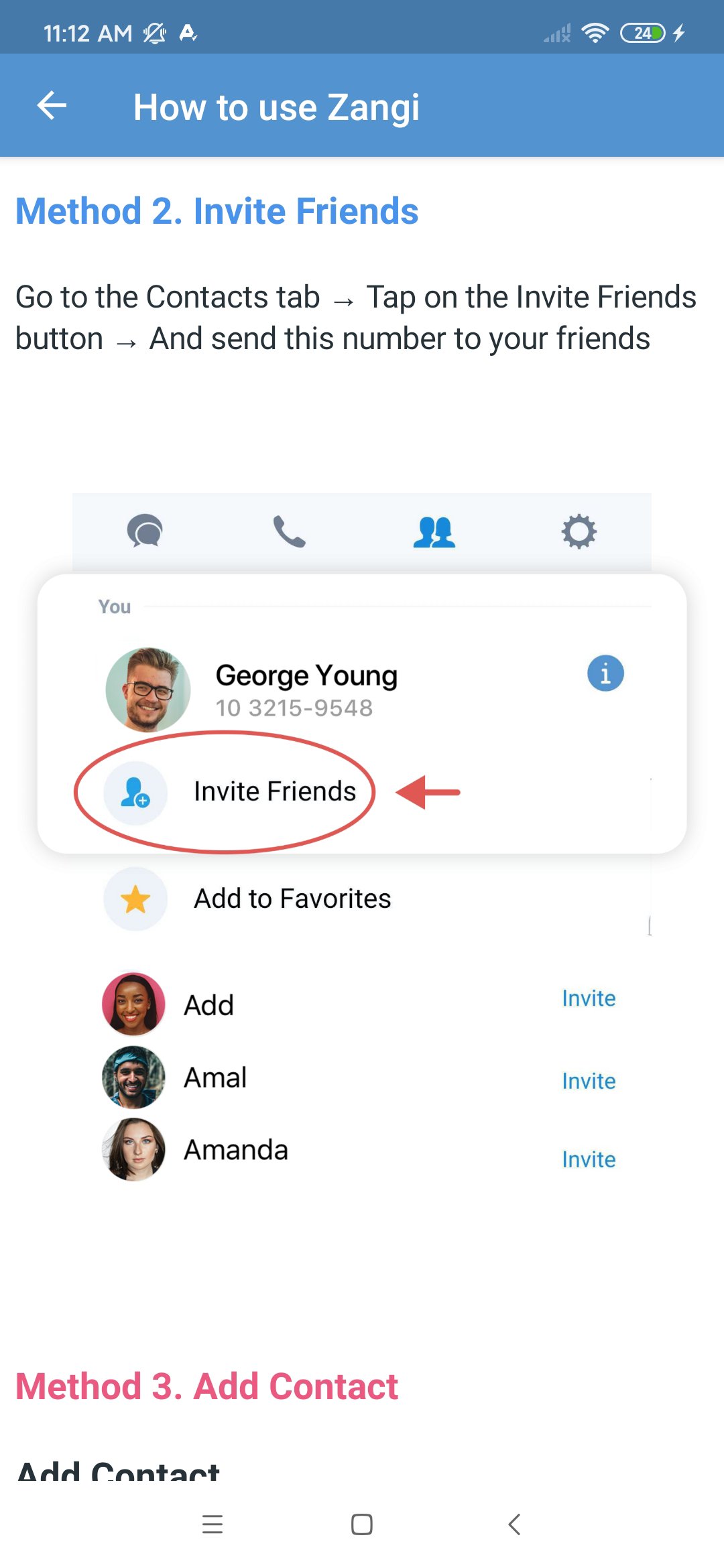Tap the info icon beside George Young
This screenshot has height=1568, width=724.
pos(604,673)
